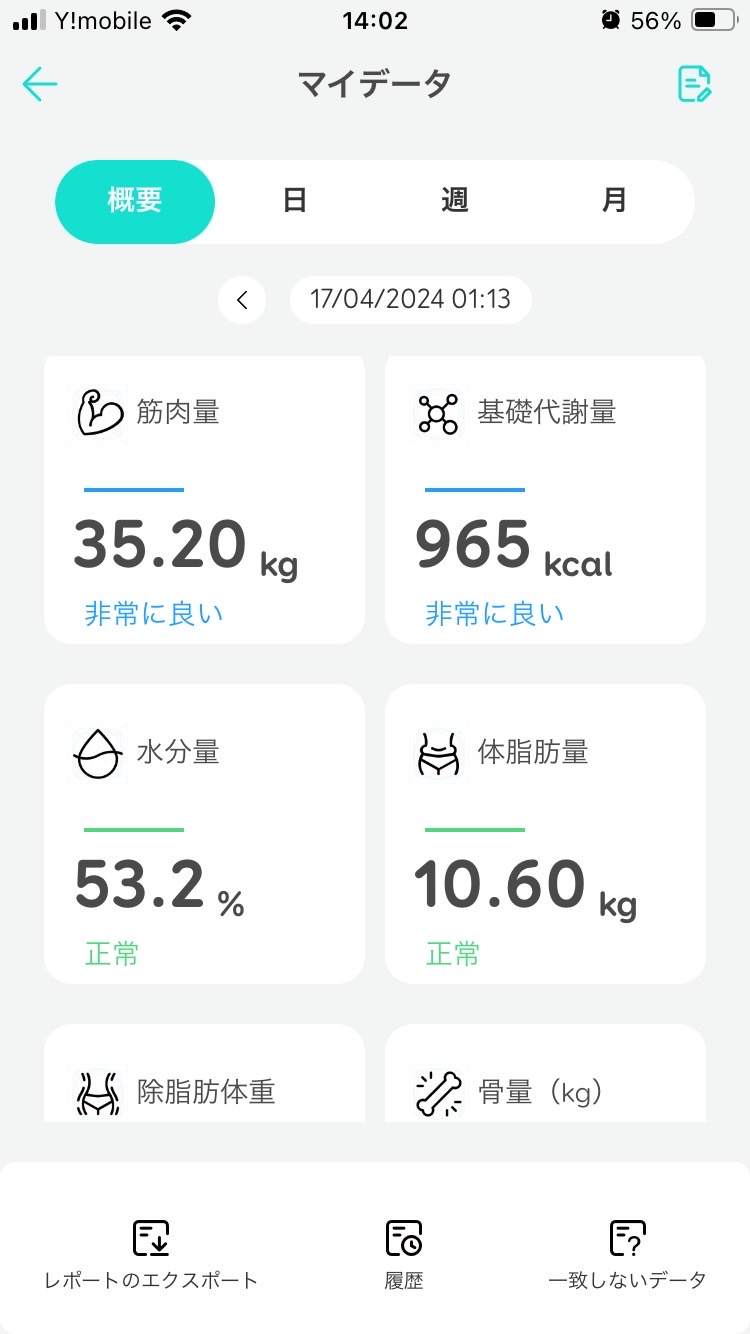Select the 概要 tab
Viewport: 750px width, 1334px height.
(x=135, y=201)
